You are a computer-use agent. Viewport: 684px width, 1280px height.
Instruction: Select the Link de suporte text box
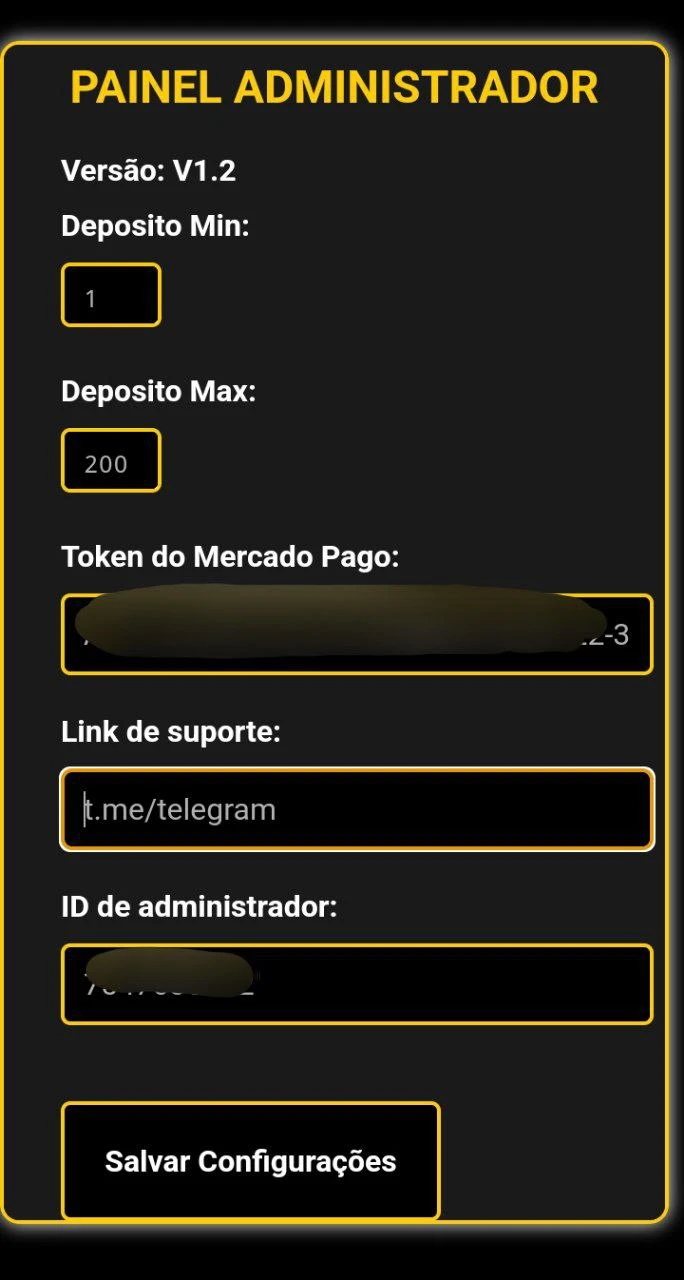click(x=356, y=809)
